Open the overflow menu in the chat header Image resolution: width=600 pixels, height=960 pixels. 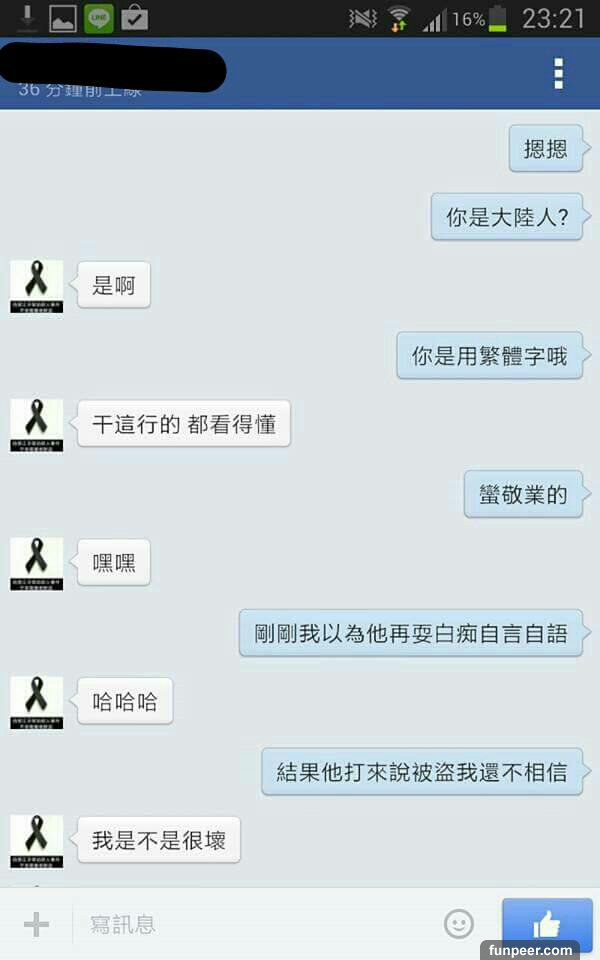coord(558,73)
